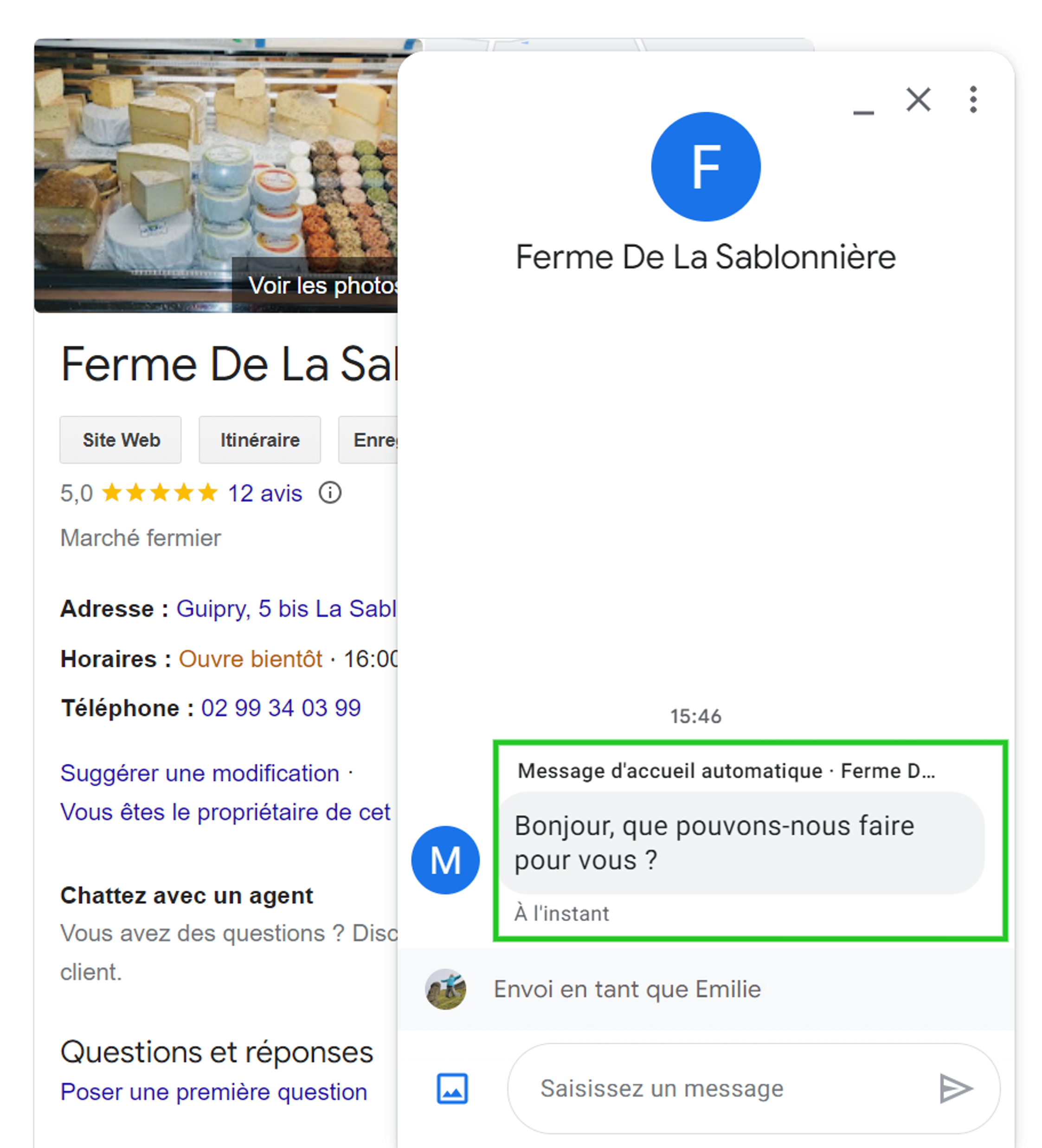
Task: Attach an image using the photo icon
Action: [452, 1089]
